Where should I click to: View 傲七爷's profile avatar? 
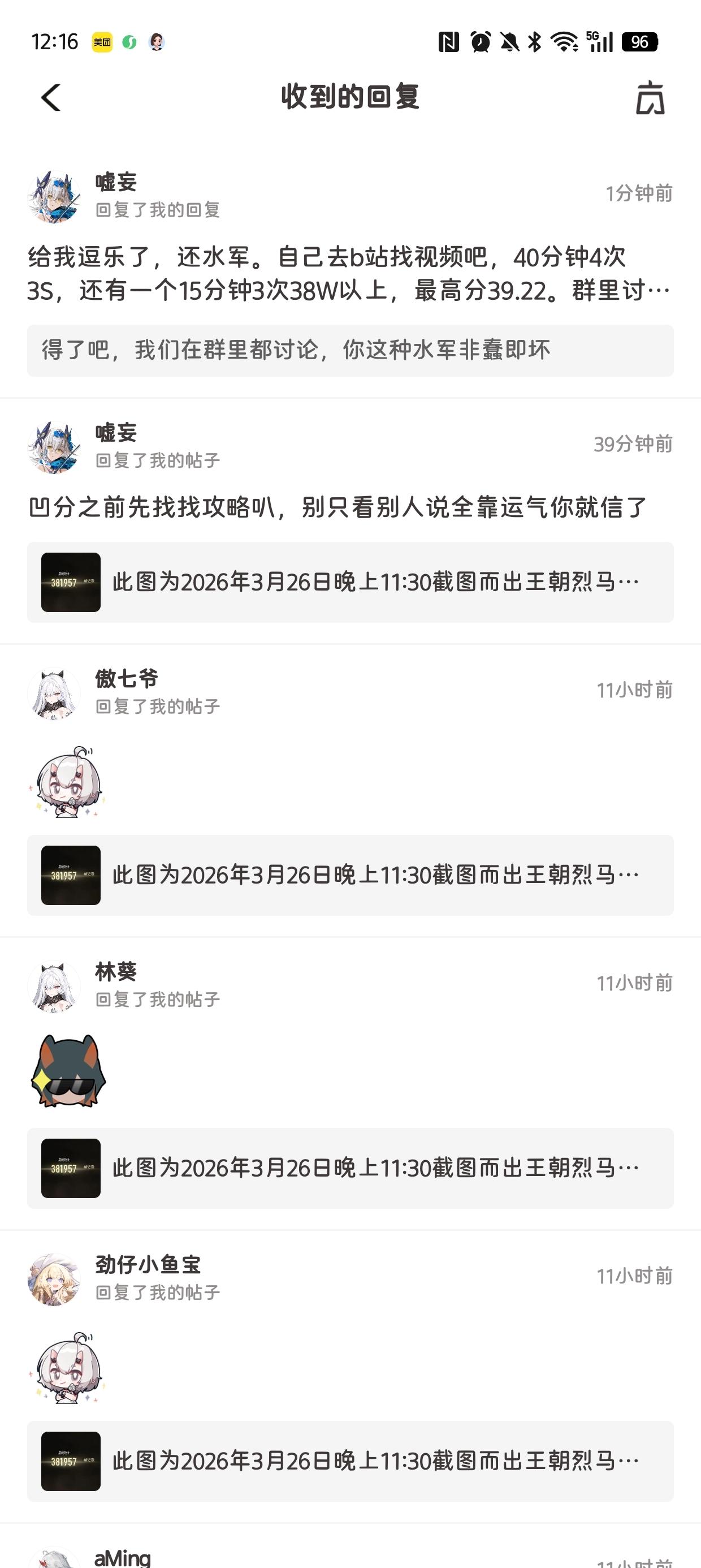(x=54, y=693)
